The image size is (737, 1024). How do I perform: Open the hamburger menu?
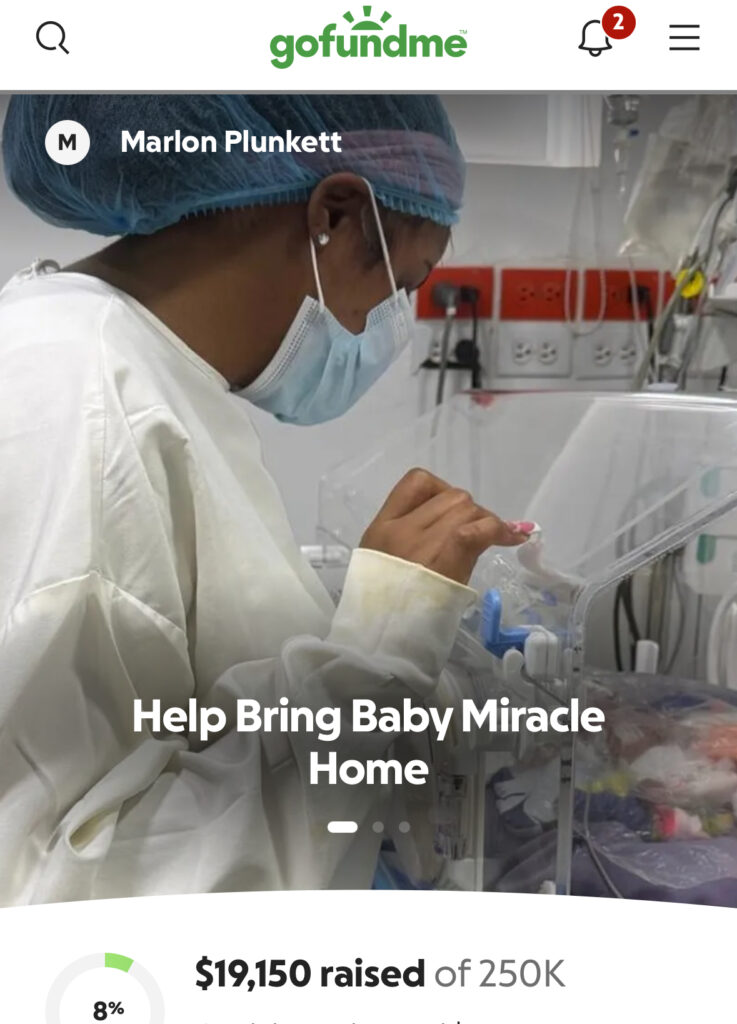click(684, 38)
